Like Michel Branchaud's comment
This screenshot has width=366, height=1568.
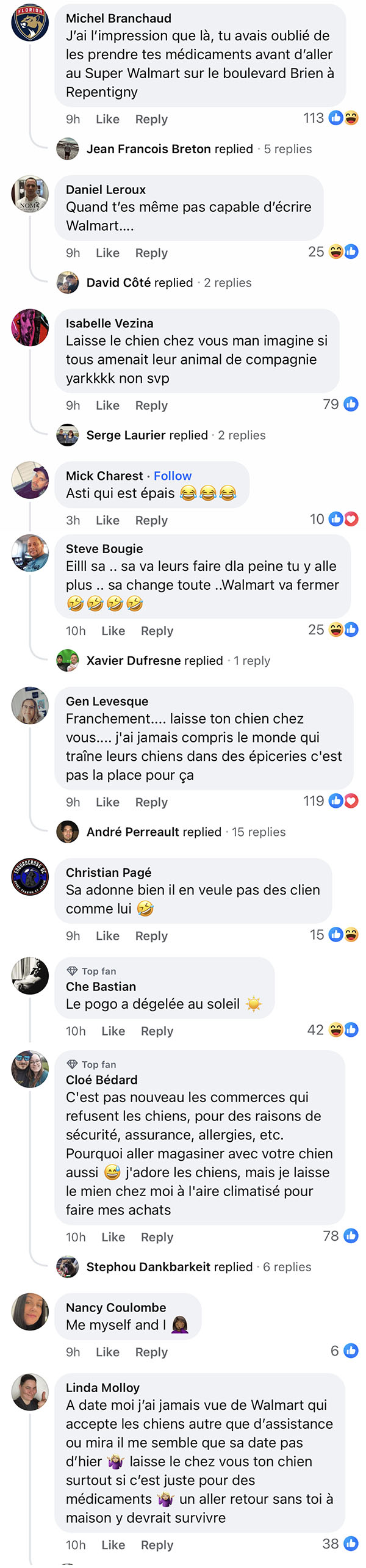pyautogui.click(x=107, y=119)
